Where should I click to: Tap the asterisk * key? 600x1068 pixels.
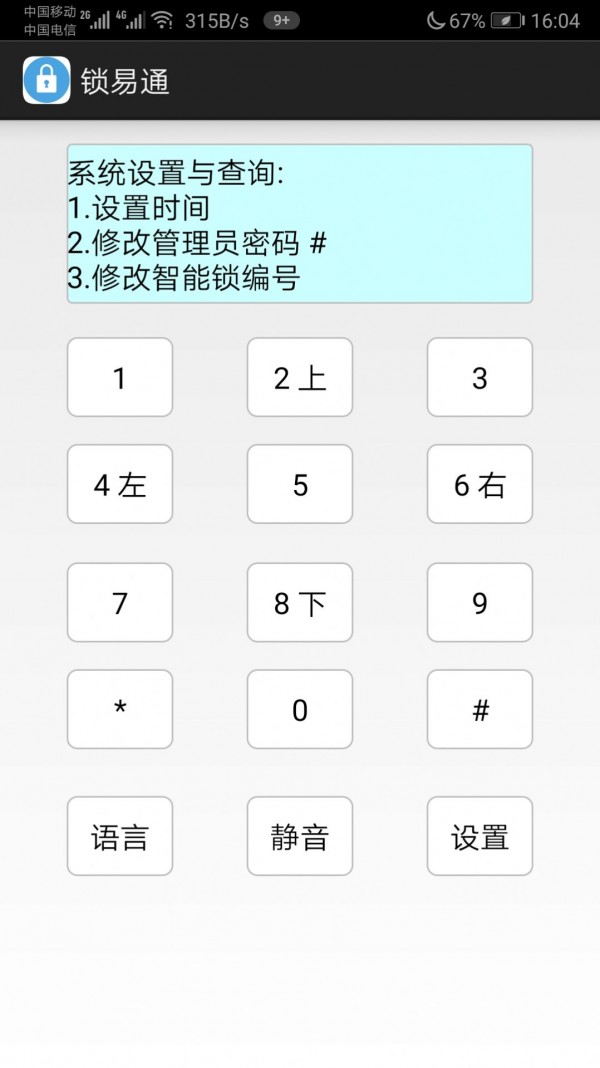click(120, 709)
